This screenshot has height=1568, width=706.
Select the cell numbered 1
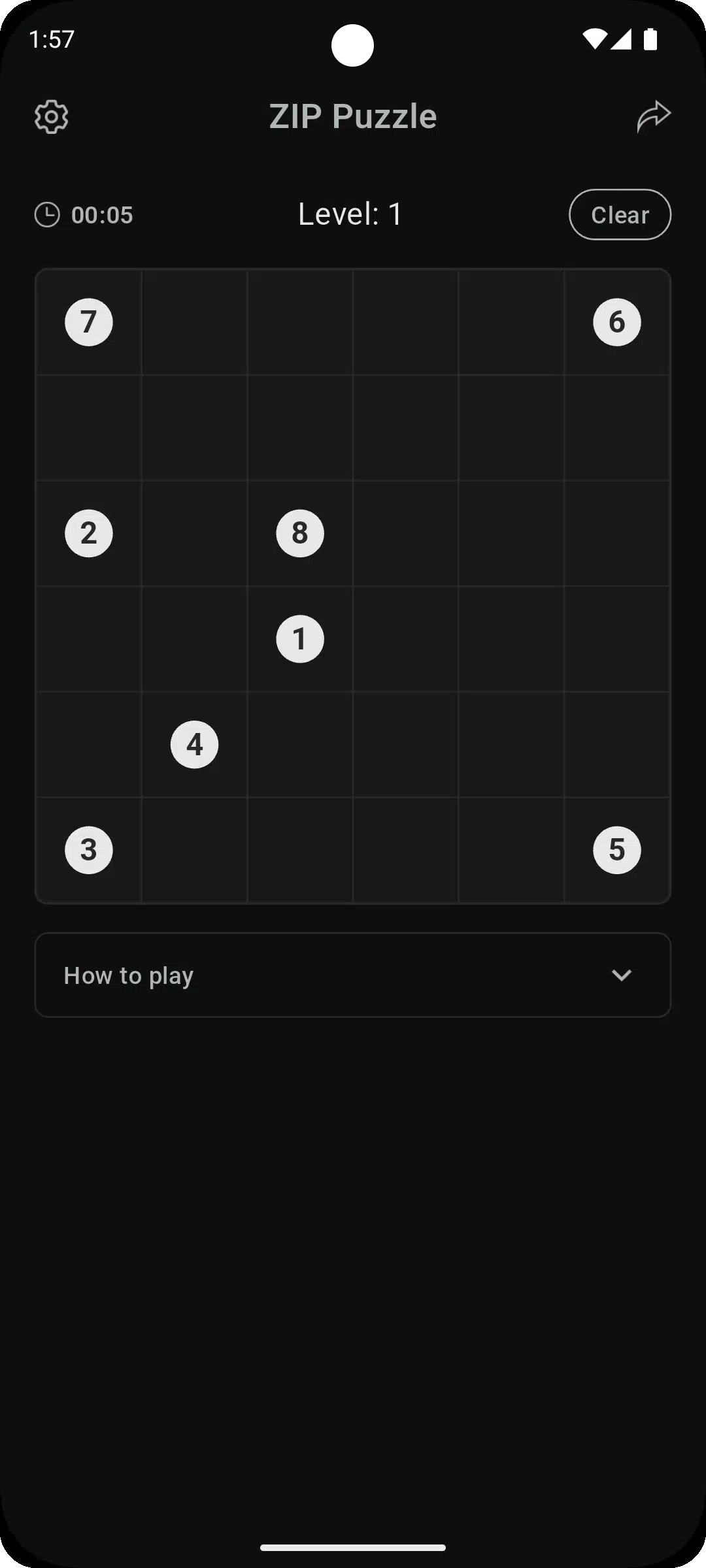[x=300, y=639]
